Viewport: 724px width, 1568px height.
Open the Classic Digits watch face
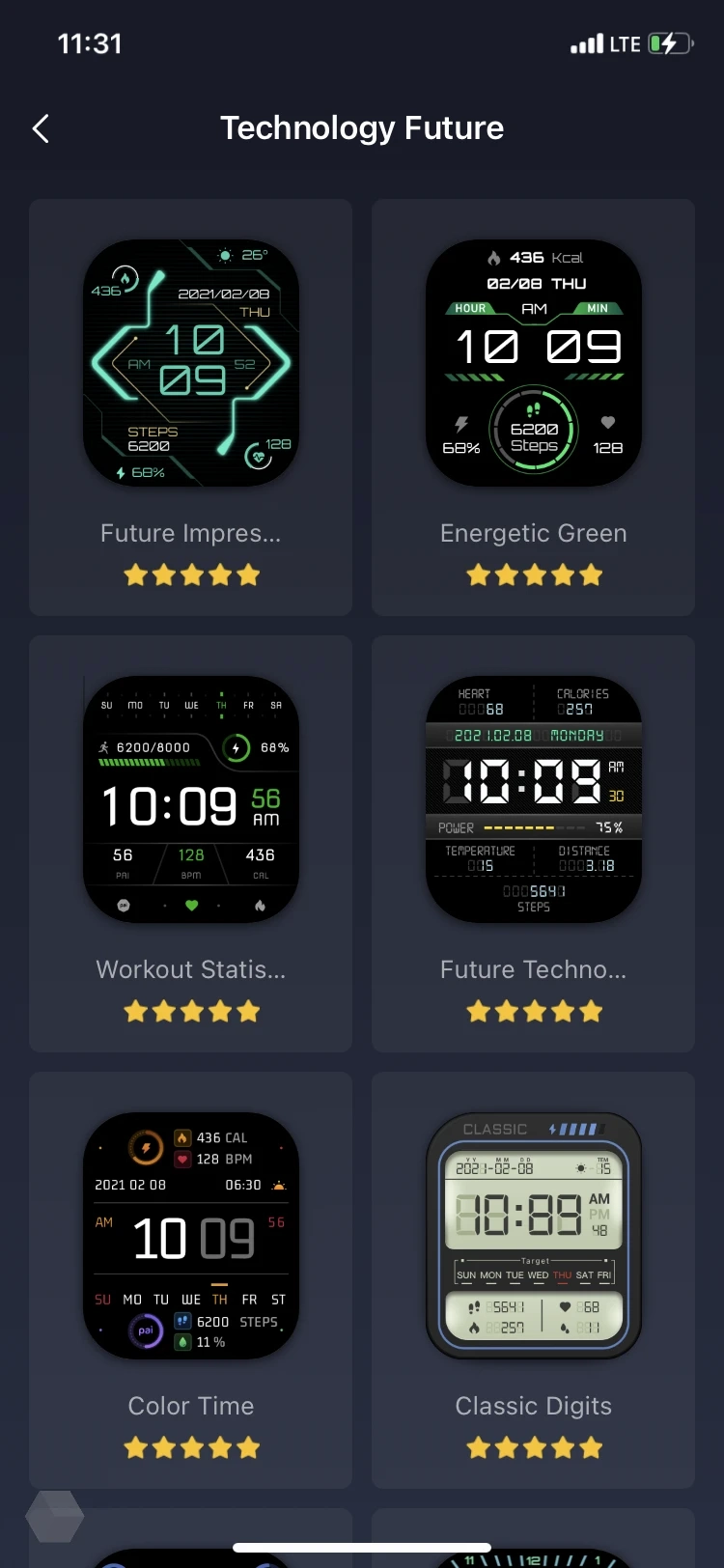tap(534, 1237)
